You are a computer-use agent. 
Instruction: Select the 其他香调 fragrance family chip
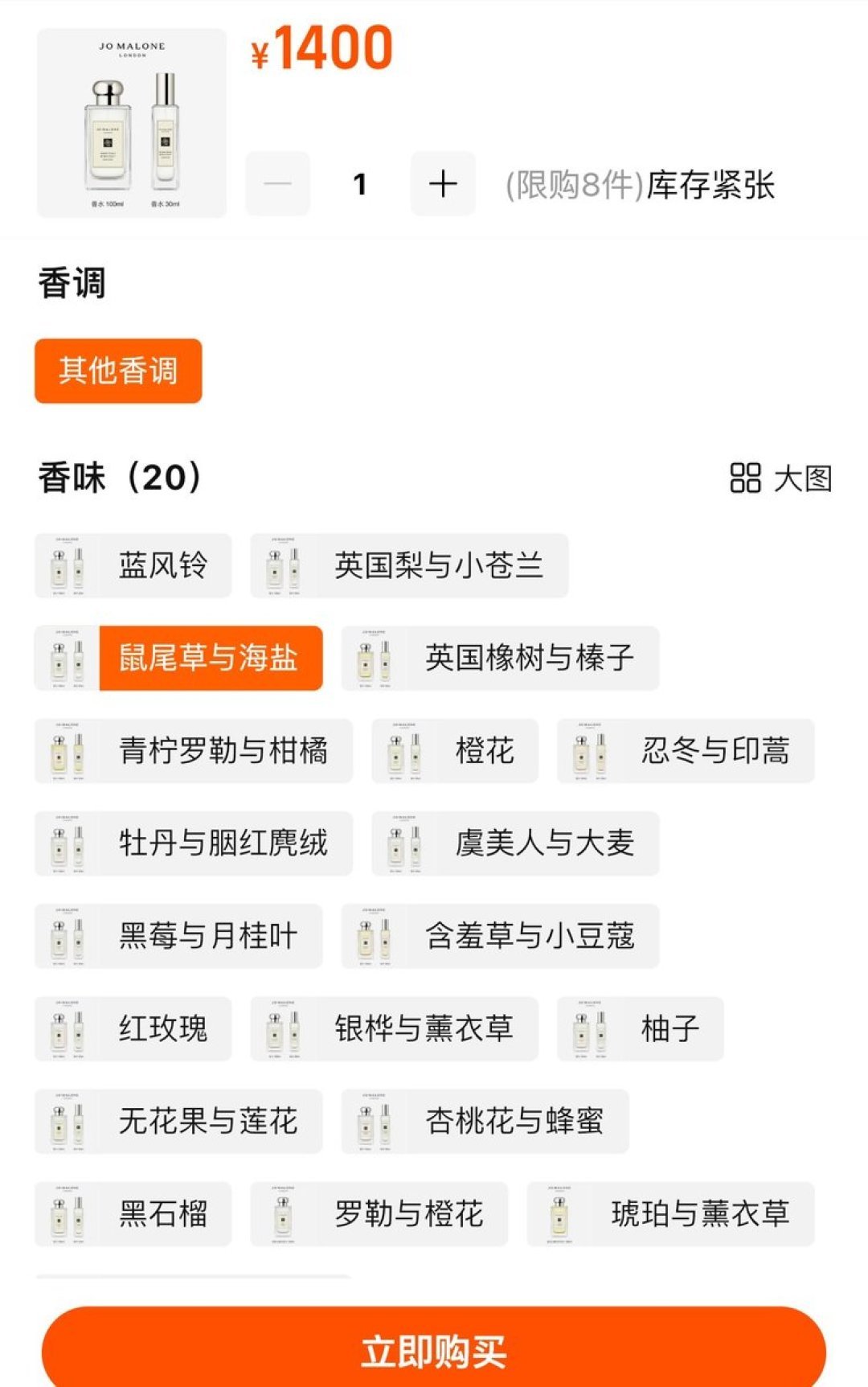pos(118,371)
